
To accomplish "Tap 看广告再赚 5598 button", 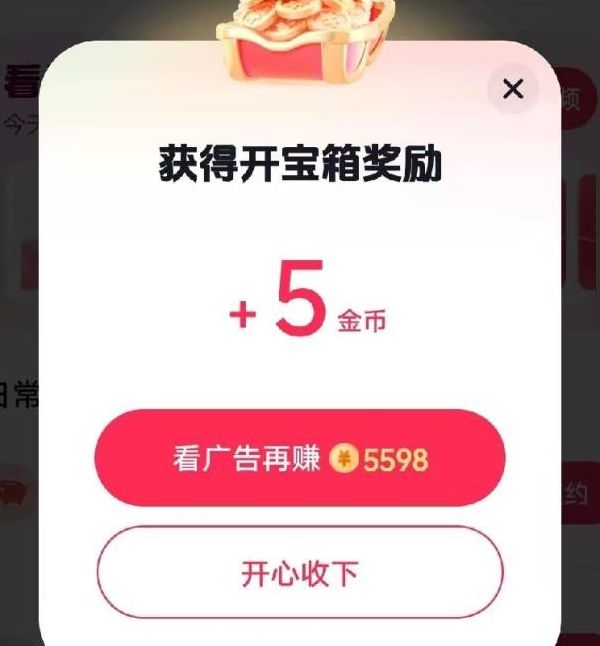I will pyautogui.click(x=299, y=459).
